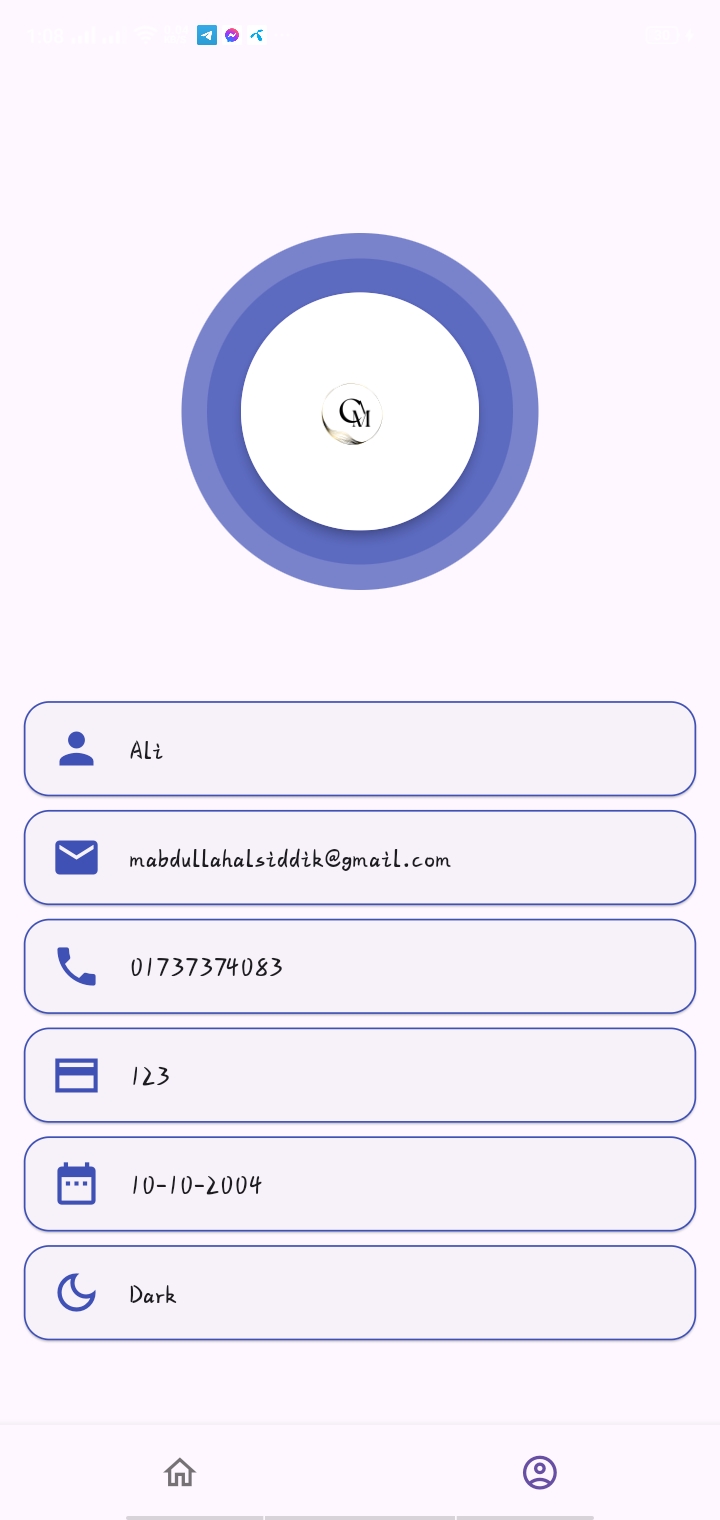Open the phone number 01737374083 row
The width and height of the screenshot is (720, 1520).
(x=360, y=966)
